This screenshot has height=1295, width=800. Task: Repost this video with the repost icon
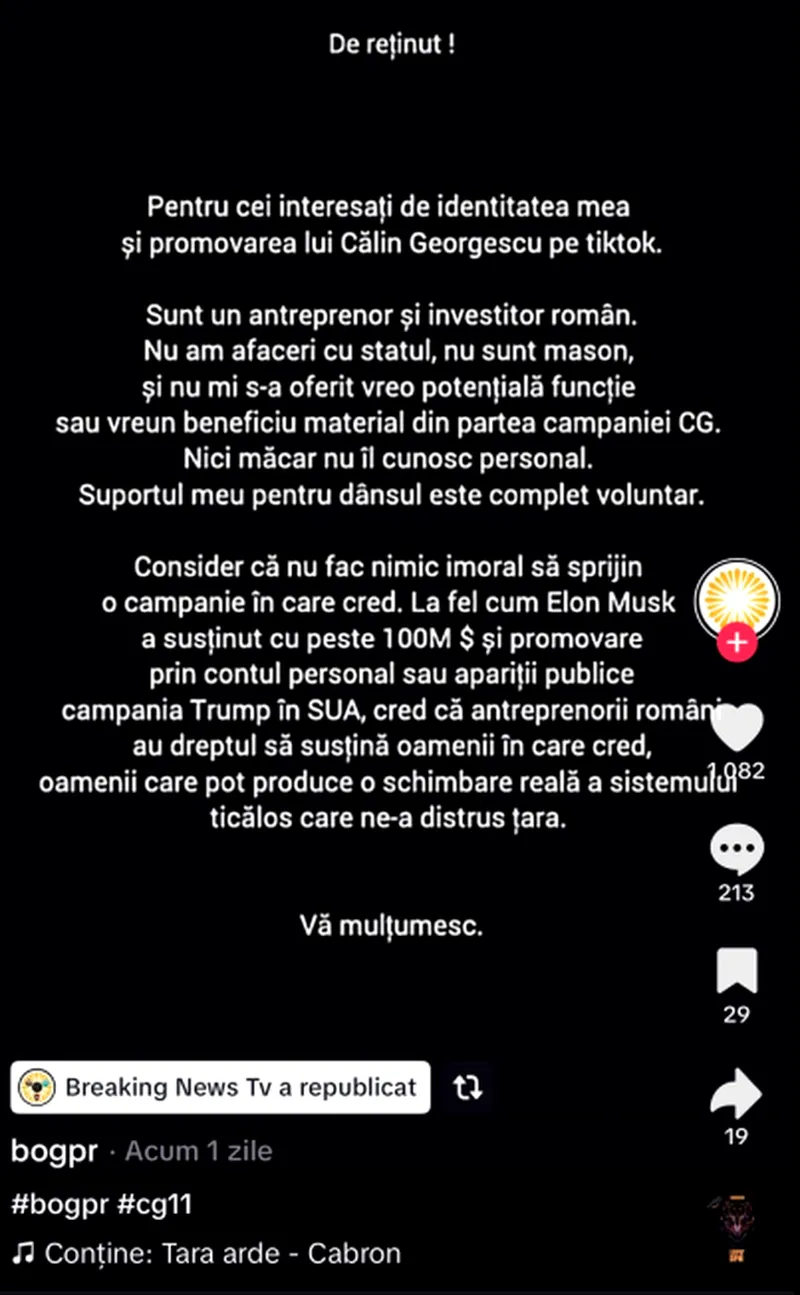(x=467, y=1087)
